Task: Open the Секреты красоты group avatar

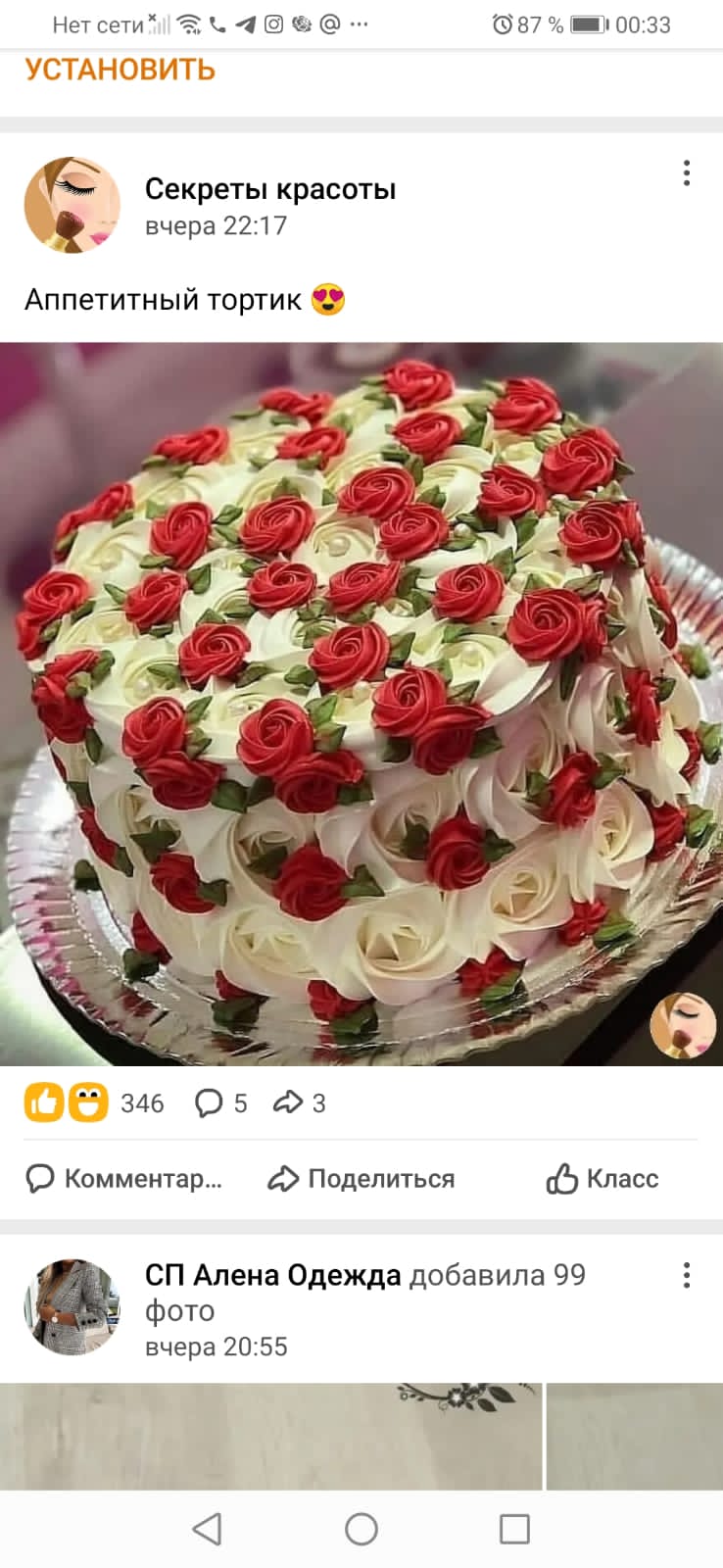Action: click(72, 205)
